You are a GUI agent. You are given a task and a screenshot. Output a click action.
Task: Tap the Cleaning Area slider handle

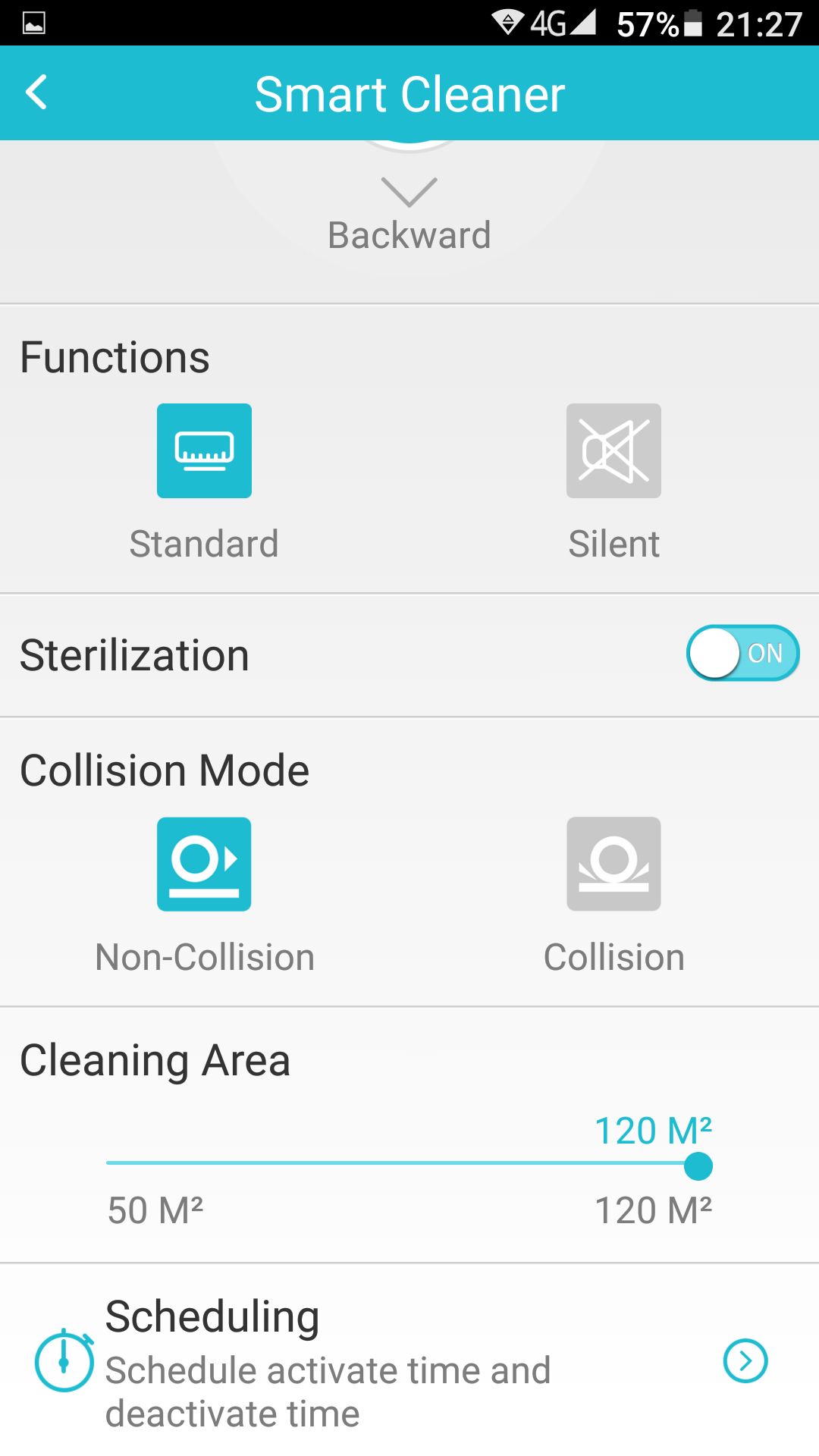point(698,1166)
